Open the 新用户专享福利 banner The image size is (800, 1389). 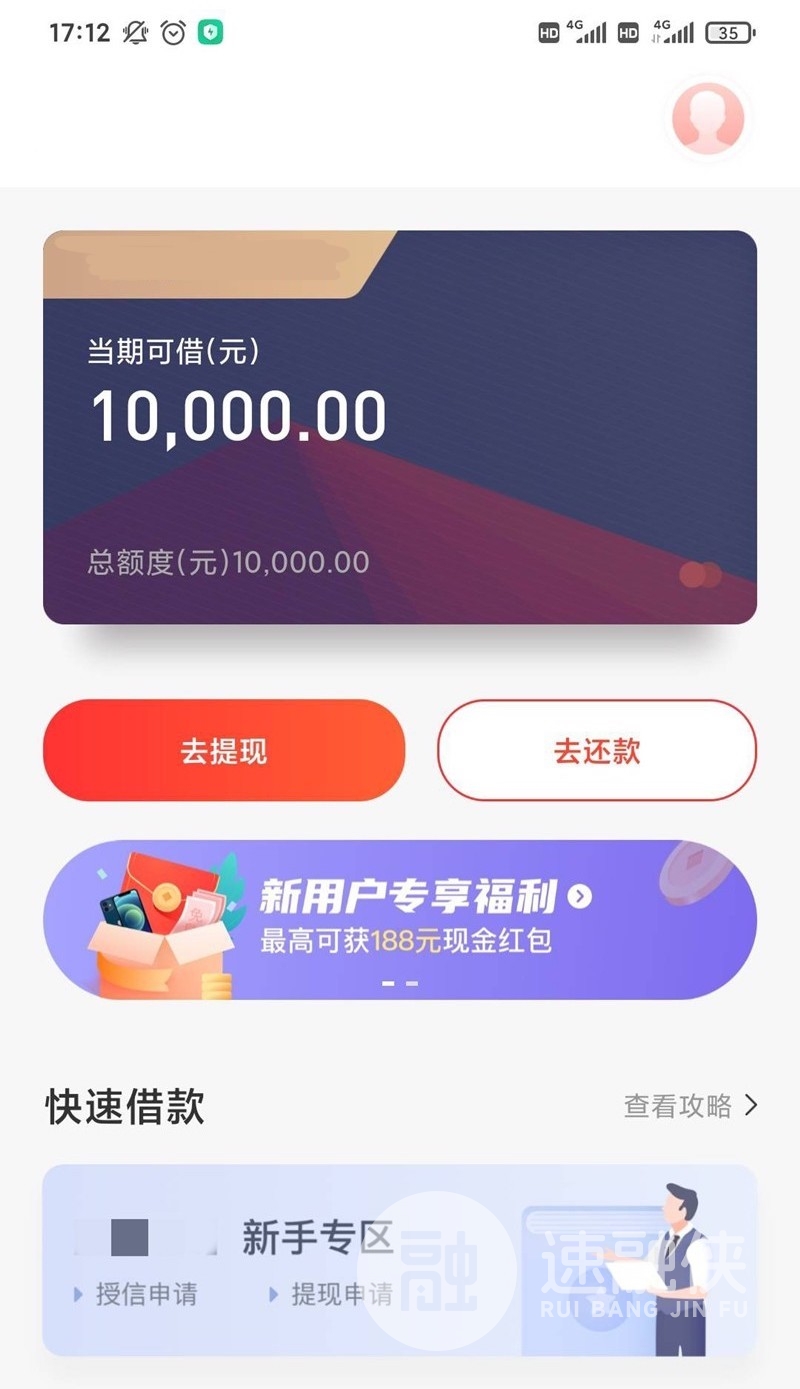[400, 919]
